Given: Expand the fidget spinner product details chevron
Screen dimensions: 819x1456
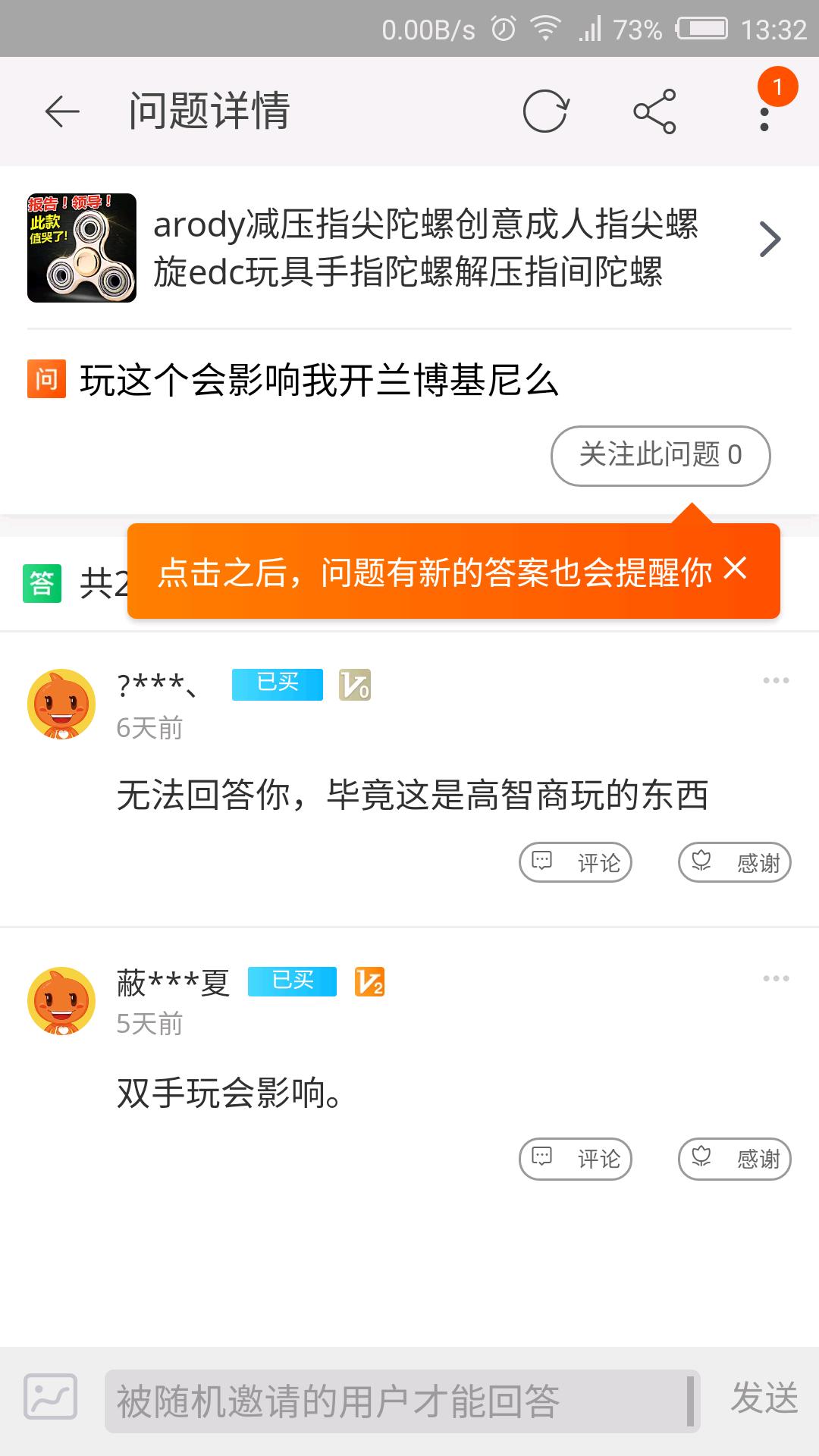Looking at the screenshot, I should click(x=770, y=238).
